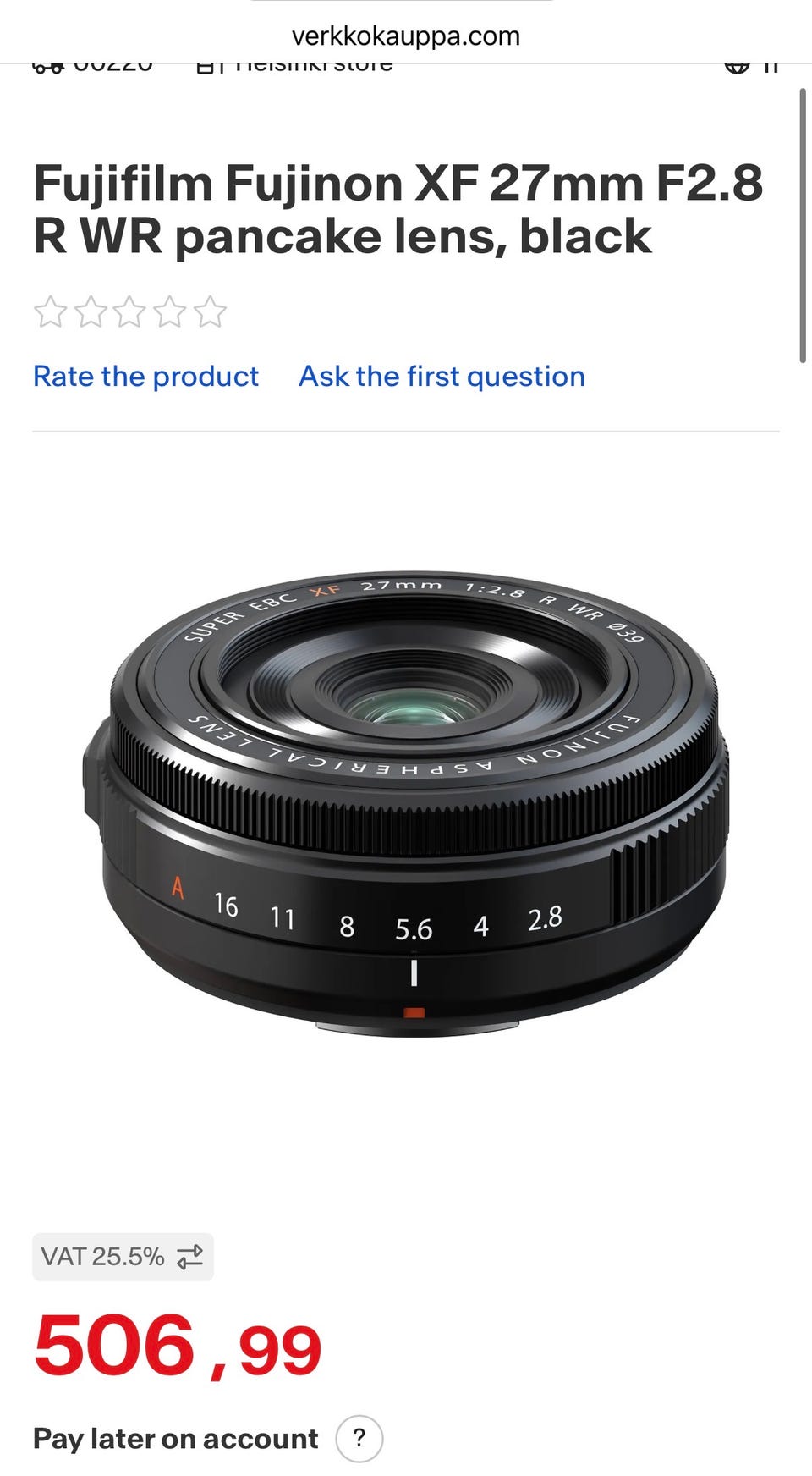
Task: Open the Rate the product link
Action: [145, 376]
